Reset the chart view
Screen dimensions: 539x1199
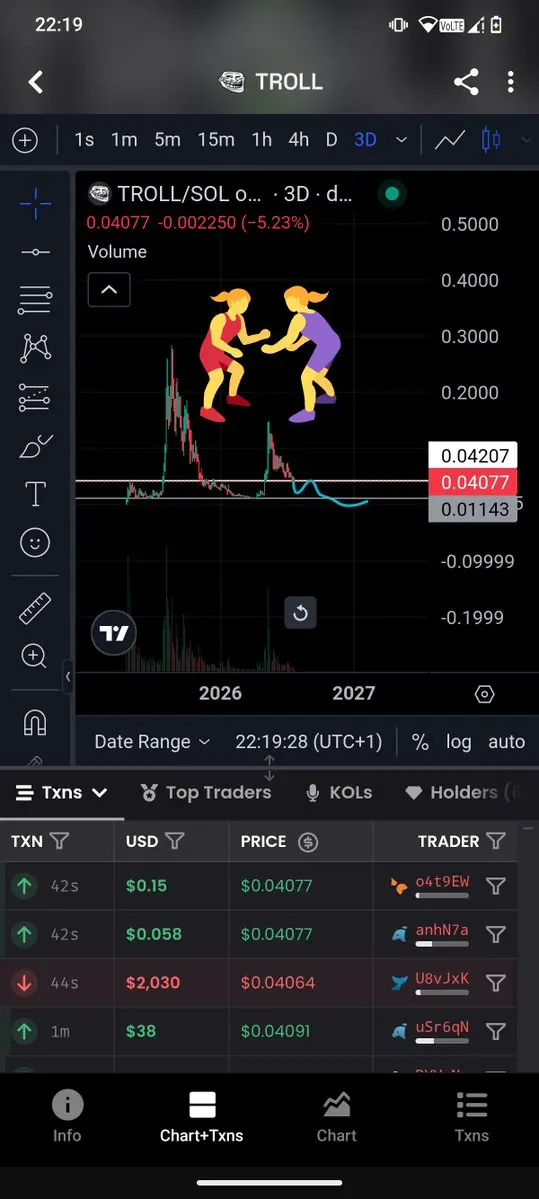[x=300, y=613]
